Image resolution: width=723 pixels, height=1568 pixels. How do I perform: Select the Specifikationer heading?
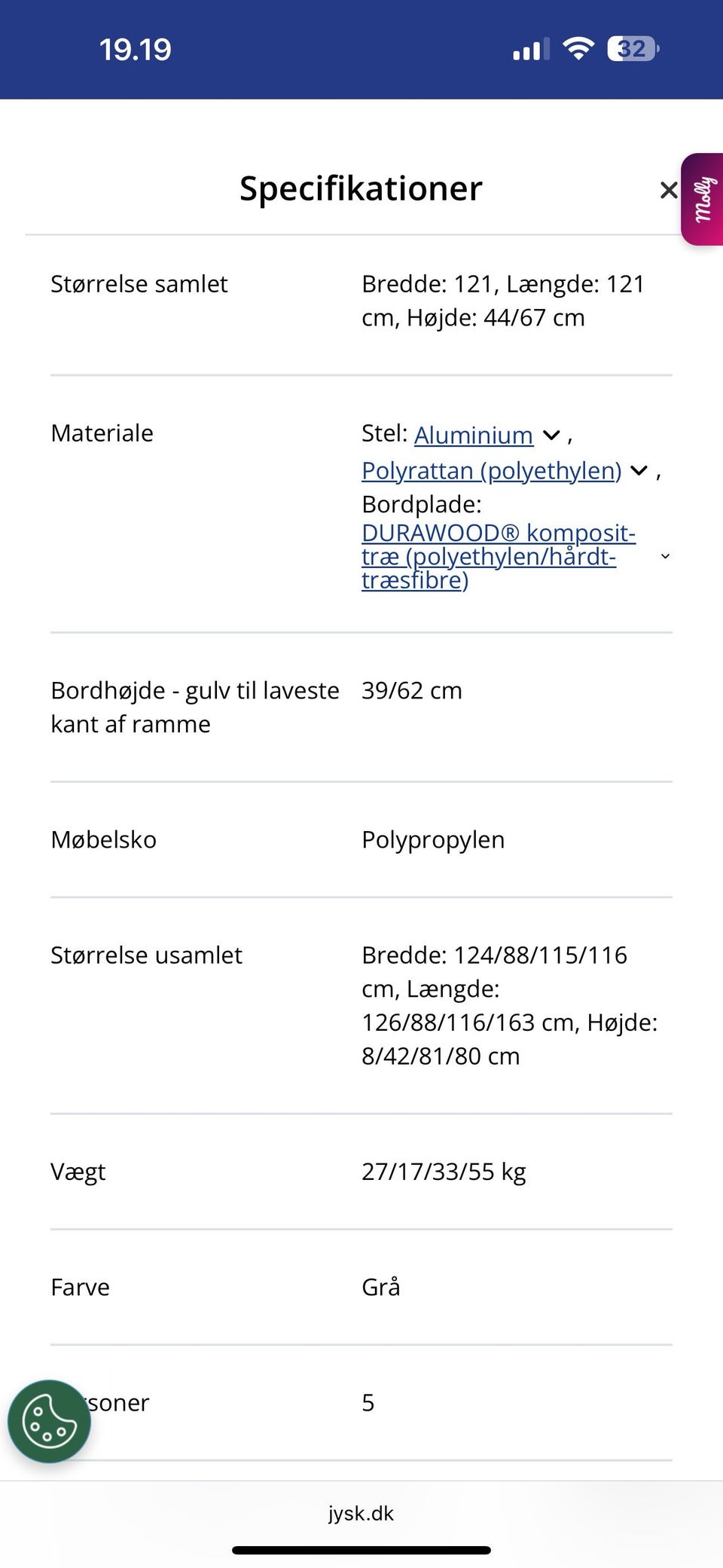[360, 188]
